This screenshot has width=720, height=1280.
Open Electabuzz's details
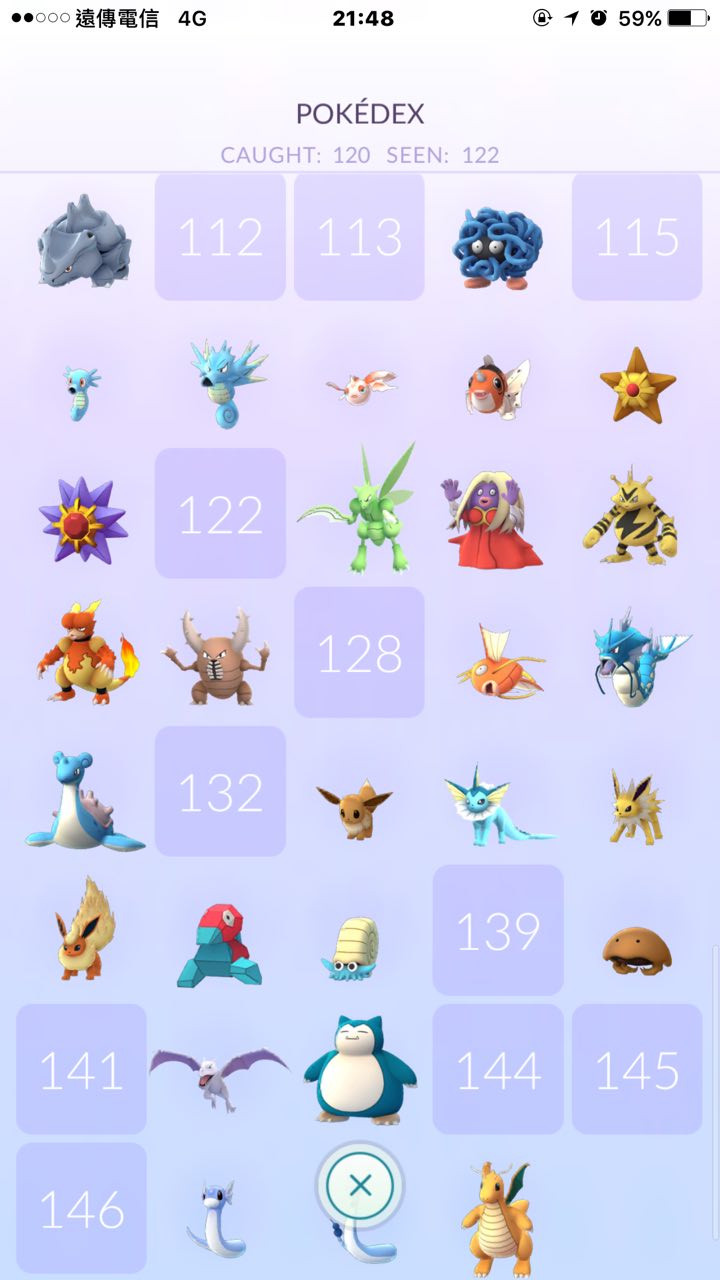630,513
